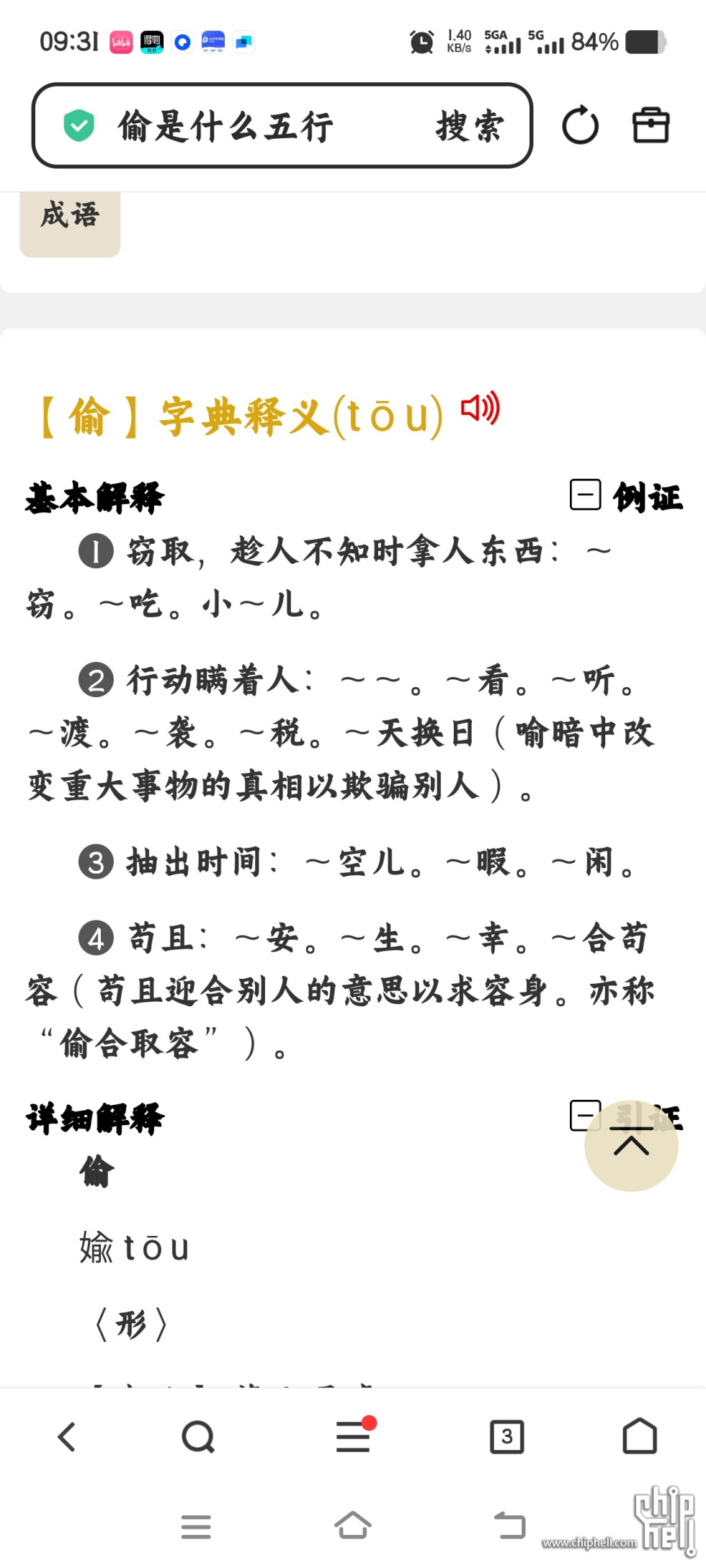Collapse the 基本解释 section
Screen dimensions: 706x1568
pyautogui.click(x=584, y=496)
